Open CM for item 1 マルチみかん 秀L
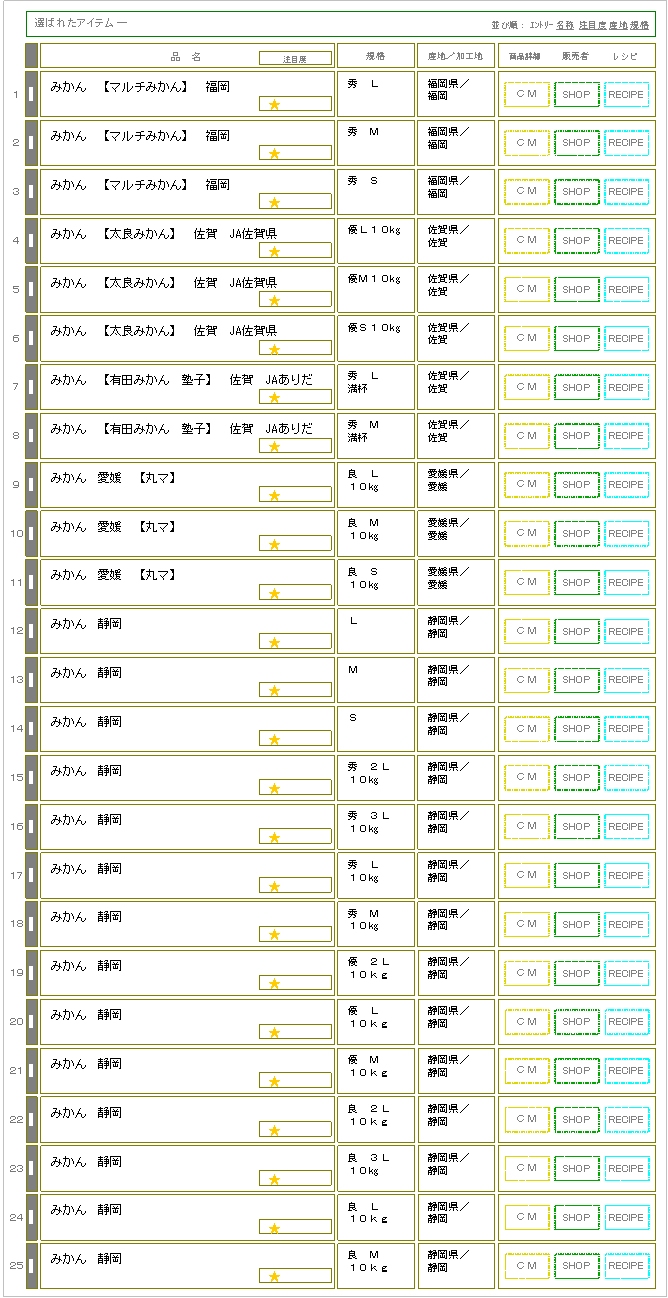The image size is (668, 1298). coord(527,94)
